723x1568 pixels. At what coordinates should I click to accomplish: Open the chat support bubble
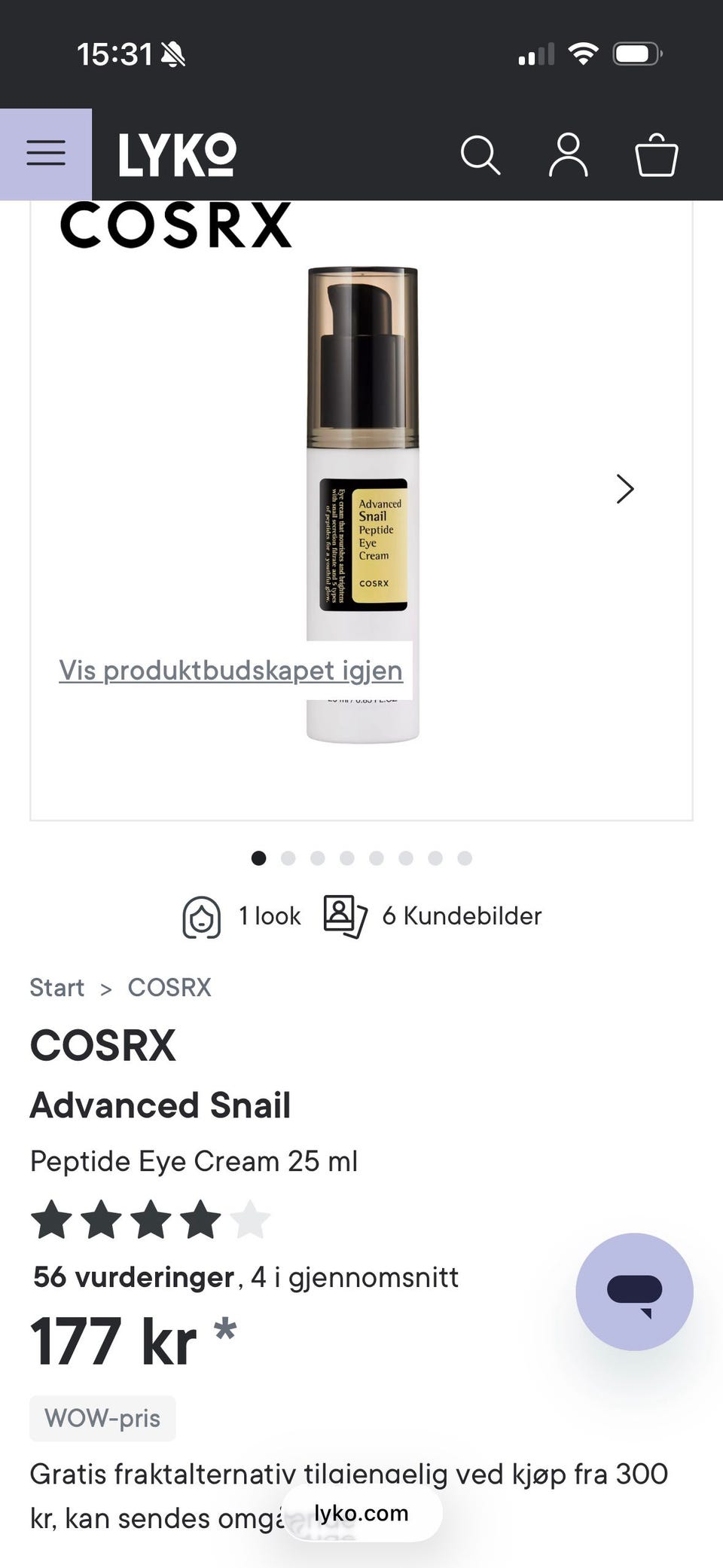[x=634, y=1291]
